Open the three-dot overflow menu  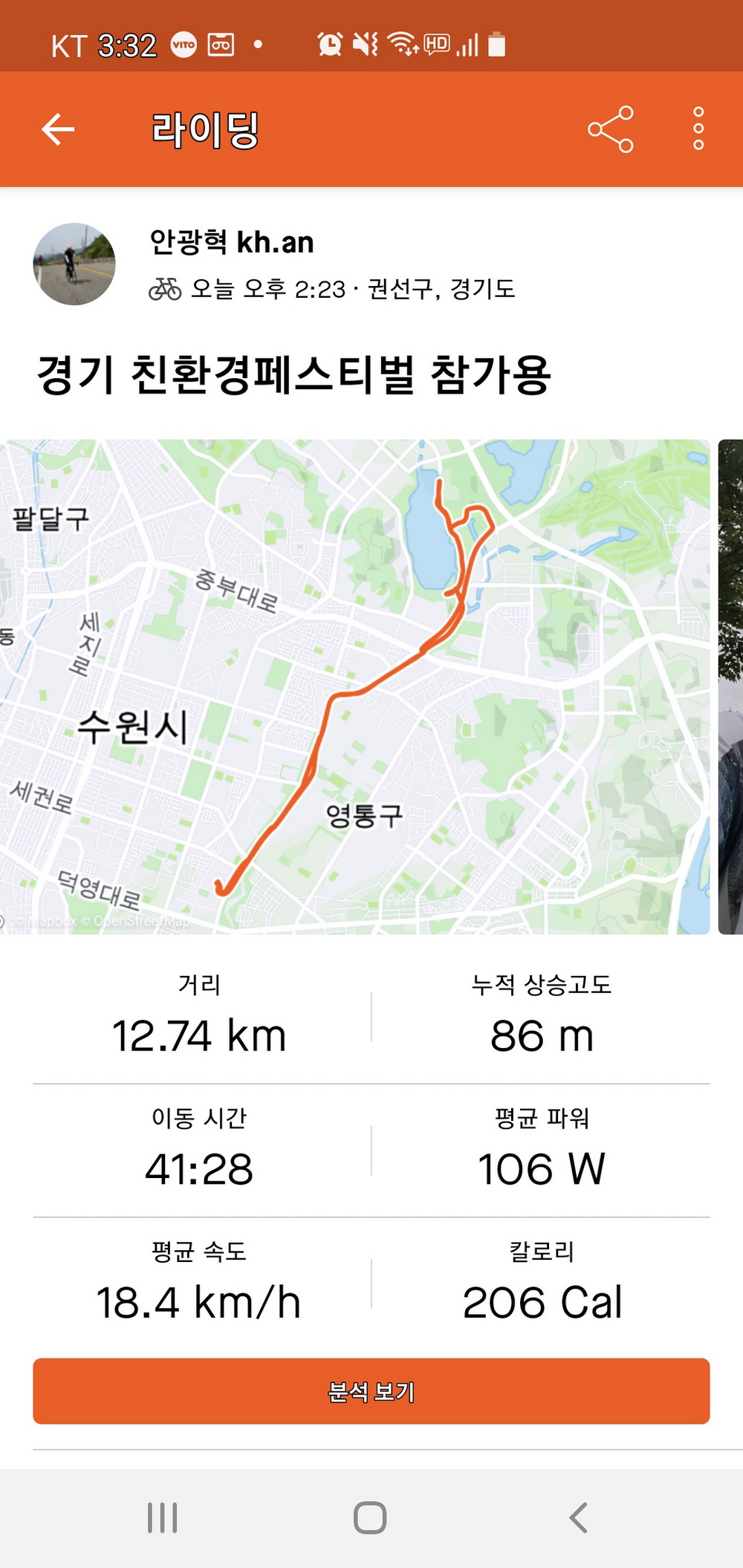coord(698,129)
